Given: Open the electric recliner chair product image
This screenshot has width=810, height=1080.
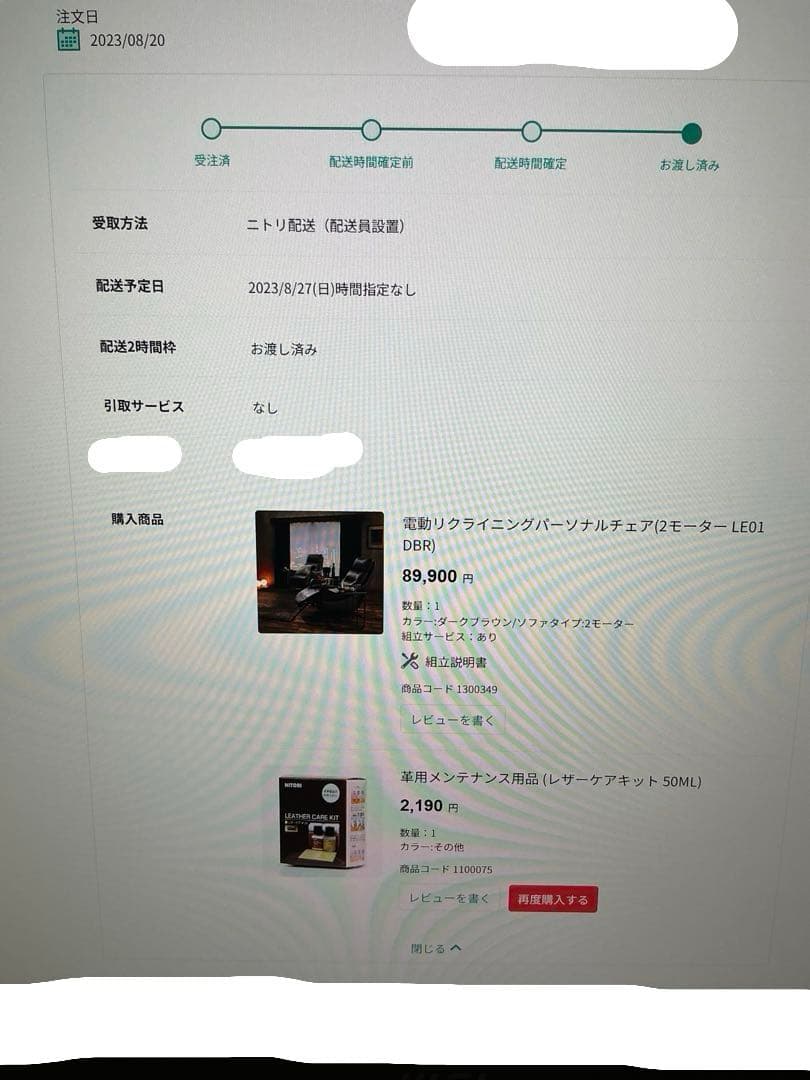Looking at the screenshot, I should pos(320,572).
